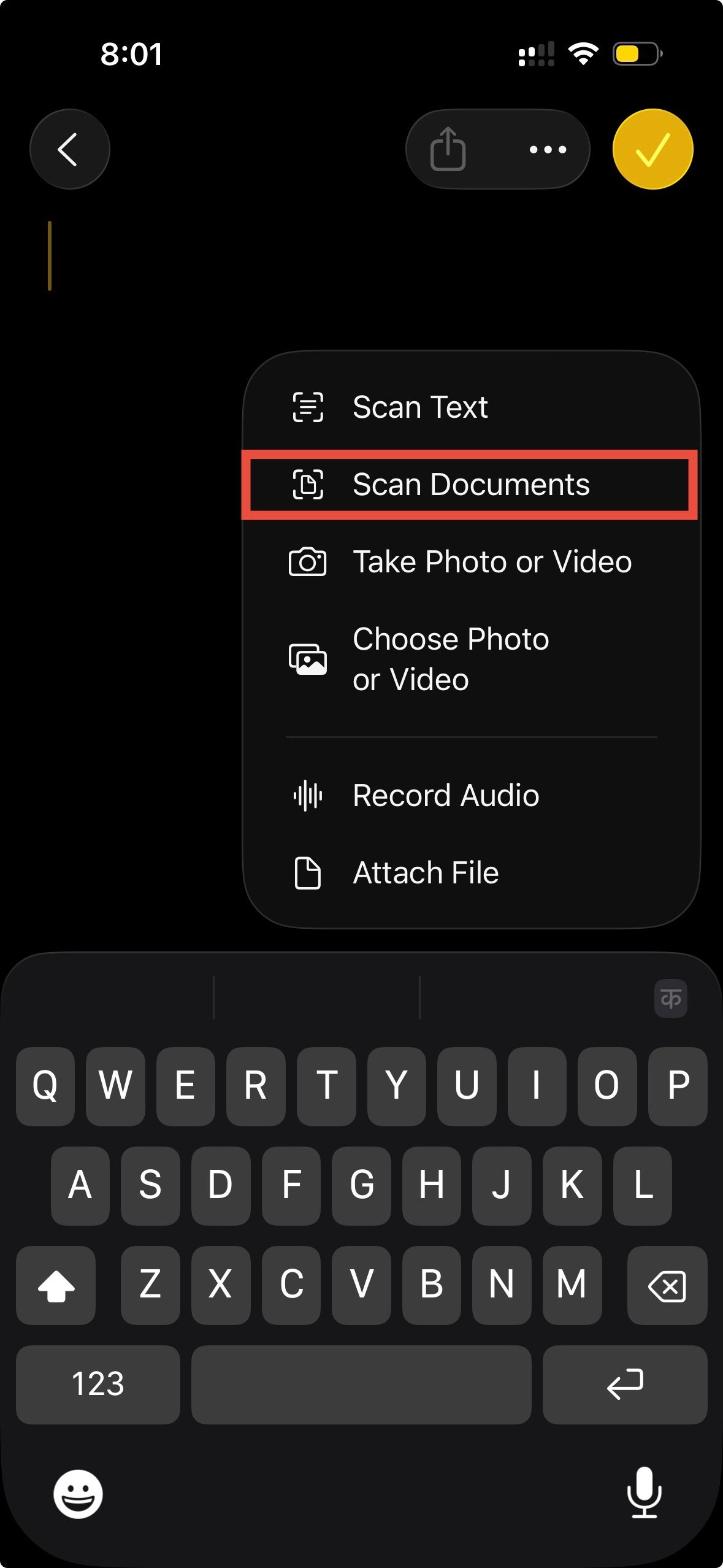Viewport: 723px width, 1568px height.
Task: Enable shift on the keyboard
Action: coord(56,1285)
